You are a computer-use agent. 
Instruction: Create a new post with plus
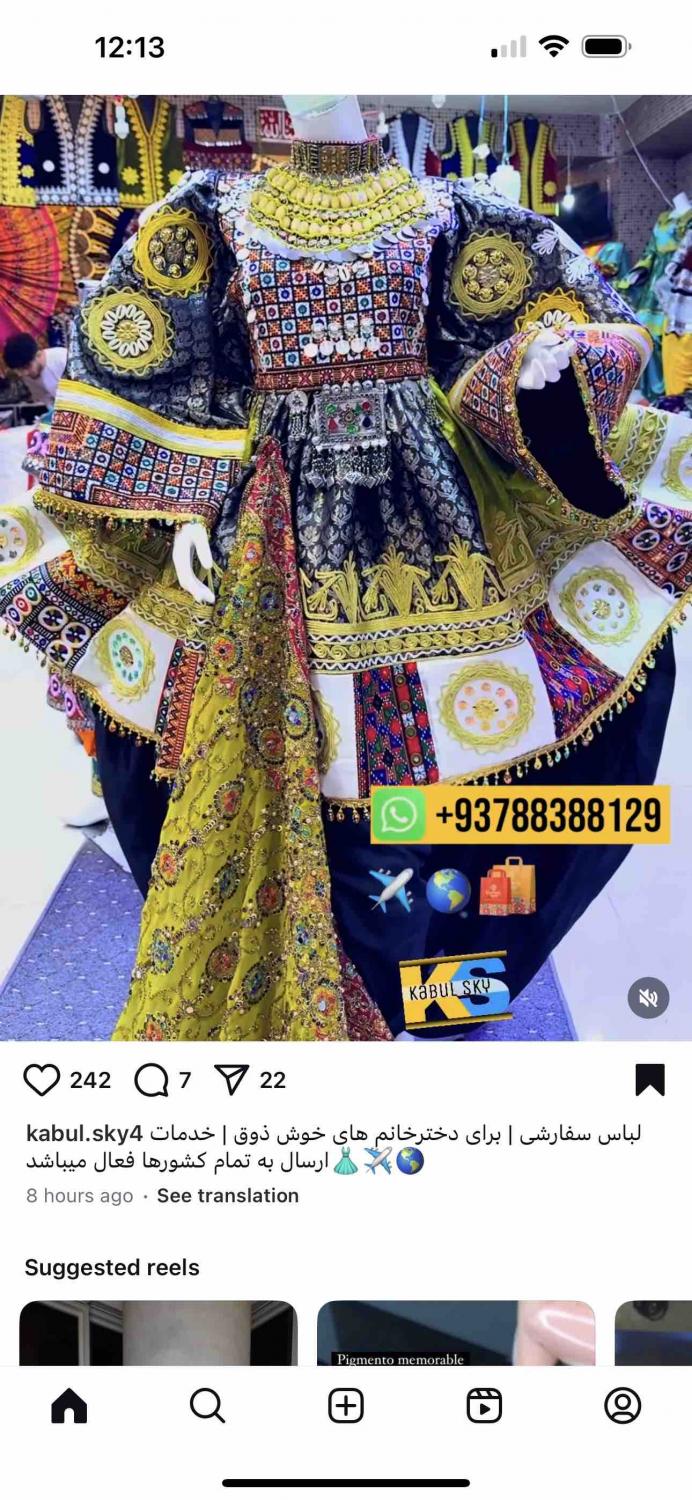click(346, 1406)
